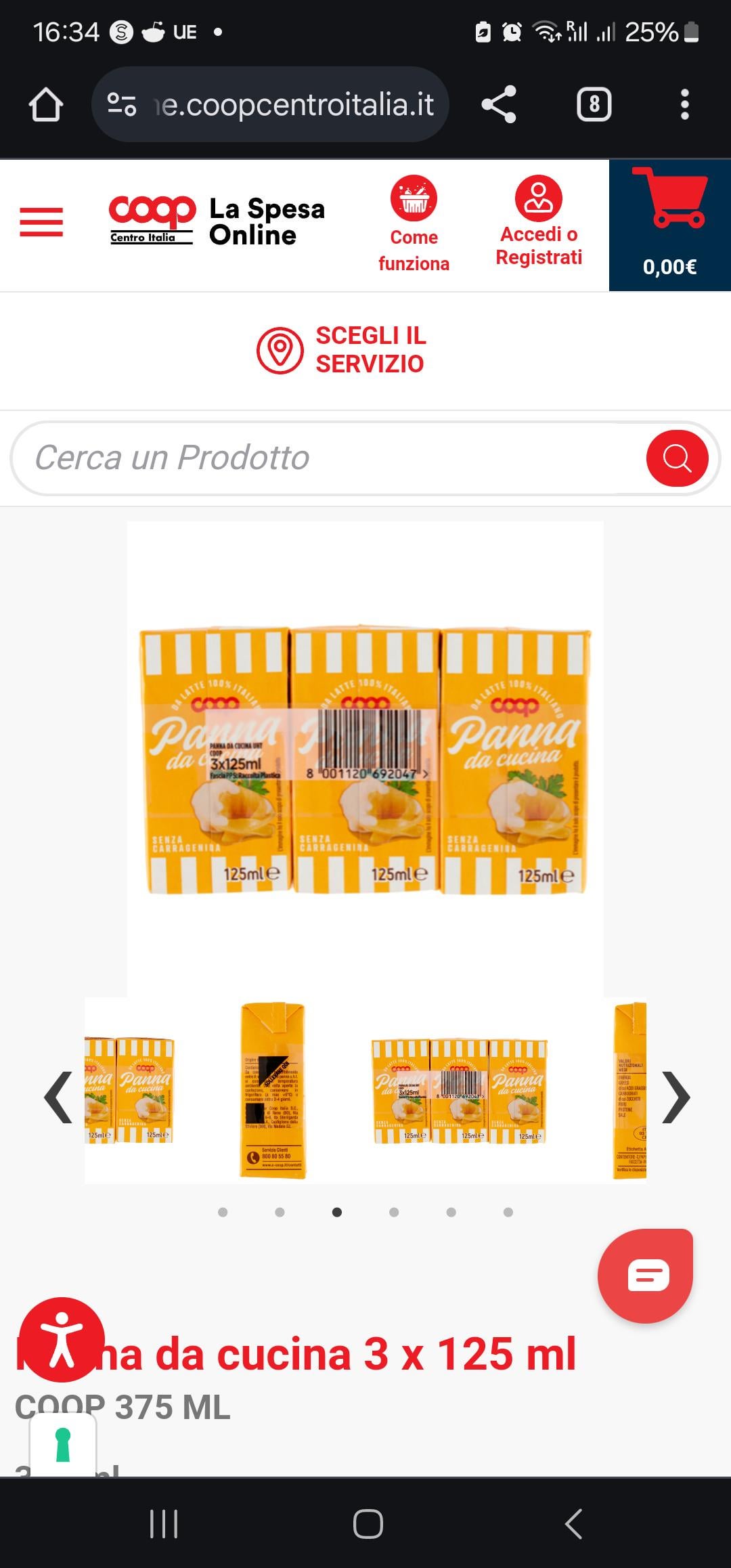Show the previous product thumbnail
This screenshot has width=731, height=1568.
[58, 1097]
